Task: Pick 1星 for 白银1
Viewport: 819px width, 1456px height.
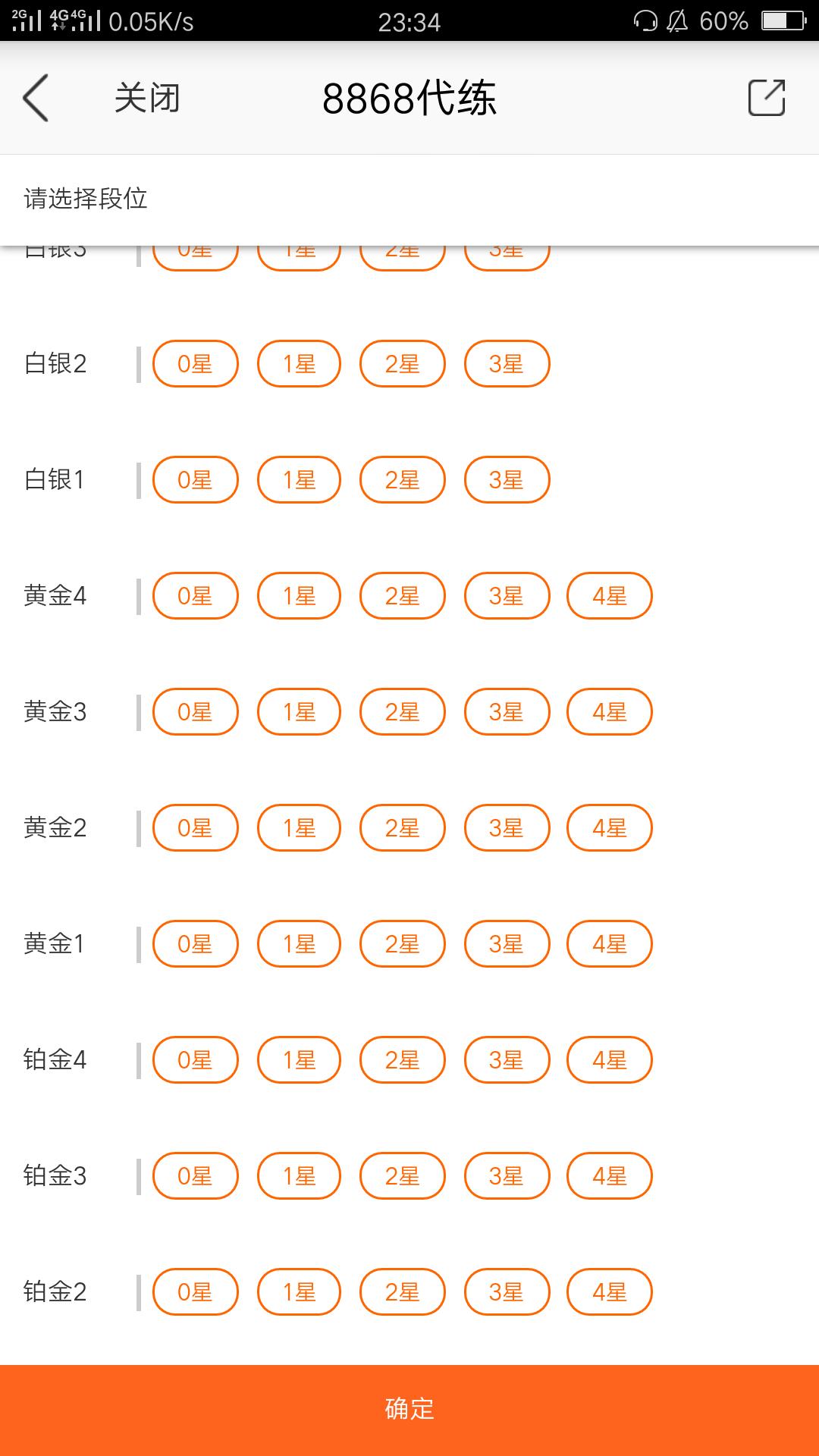Action: (299, 480)
